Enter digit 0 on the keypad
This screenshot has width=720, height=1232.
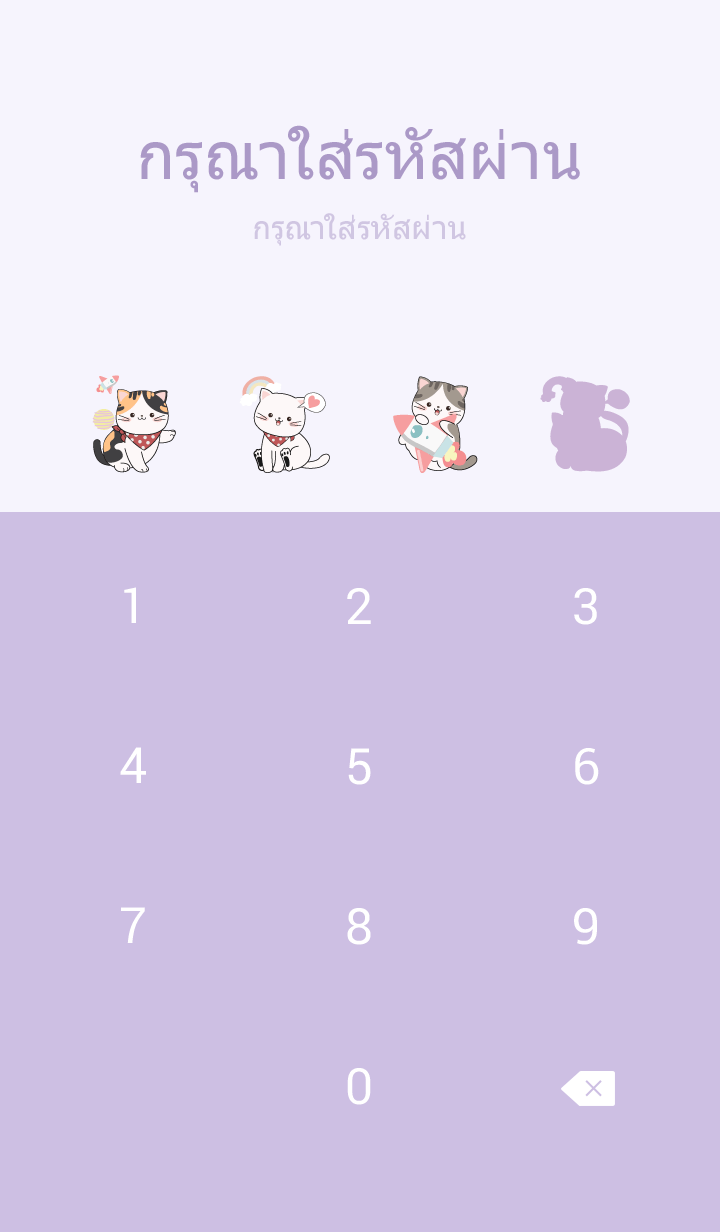[x=359, y=1087]
